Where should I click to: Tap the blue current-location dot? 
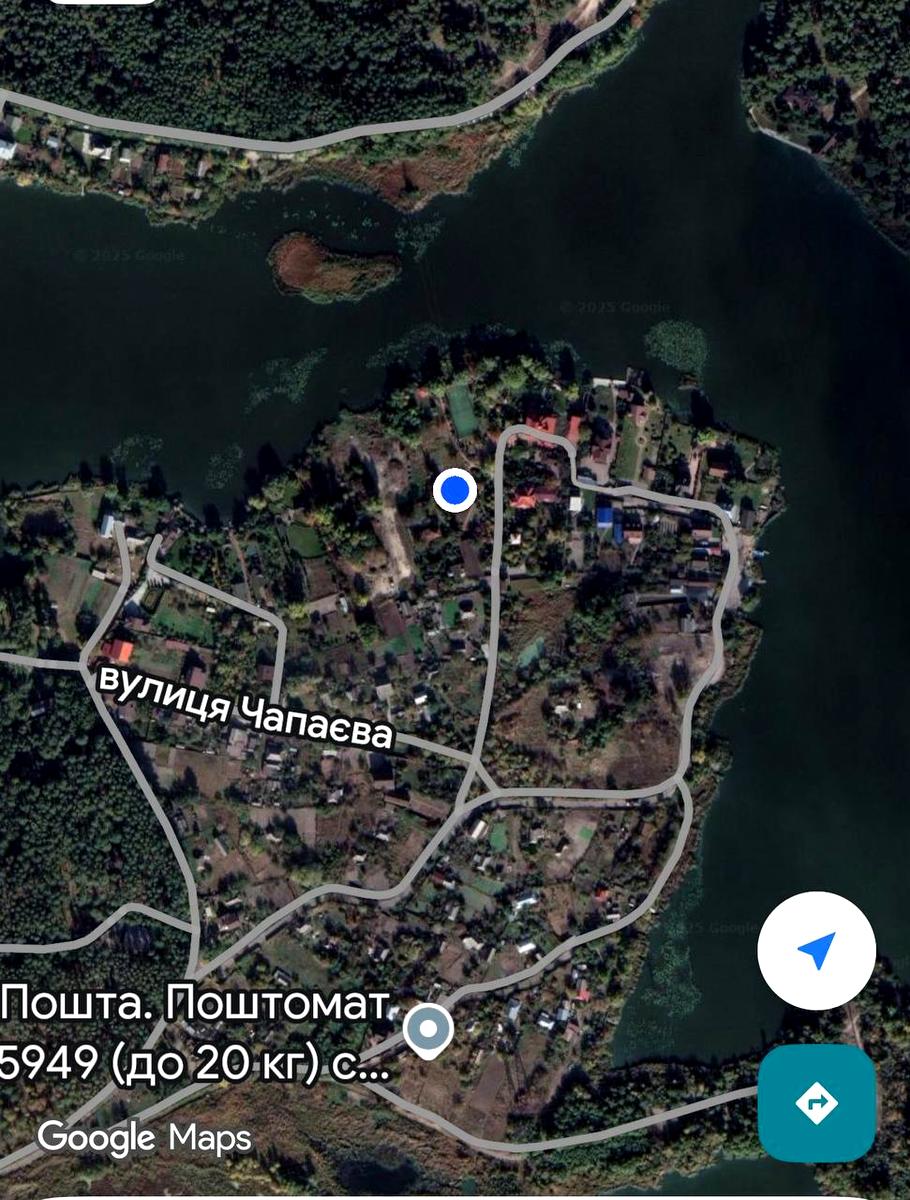[455, 491]
